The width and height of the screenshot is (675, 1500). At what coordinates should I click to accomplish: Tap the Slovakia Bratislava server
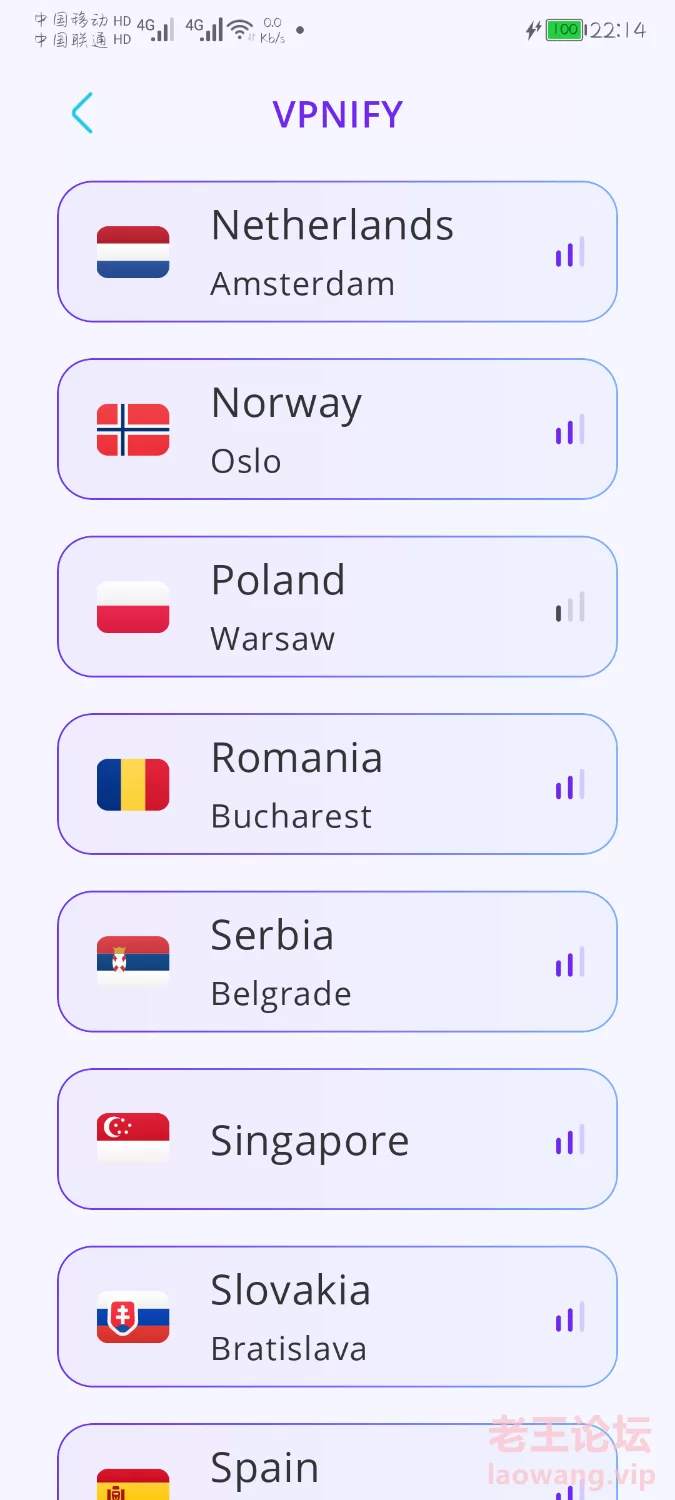[x=337, y=1317]
